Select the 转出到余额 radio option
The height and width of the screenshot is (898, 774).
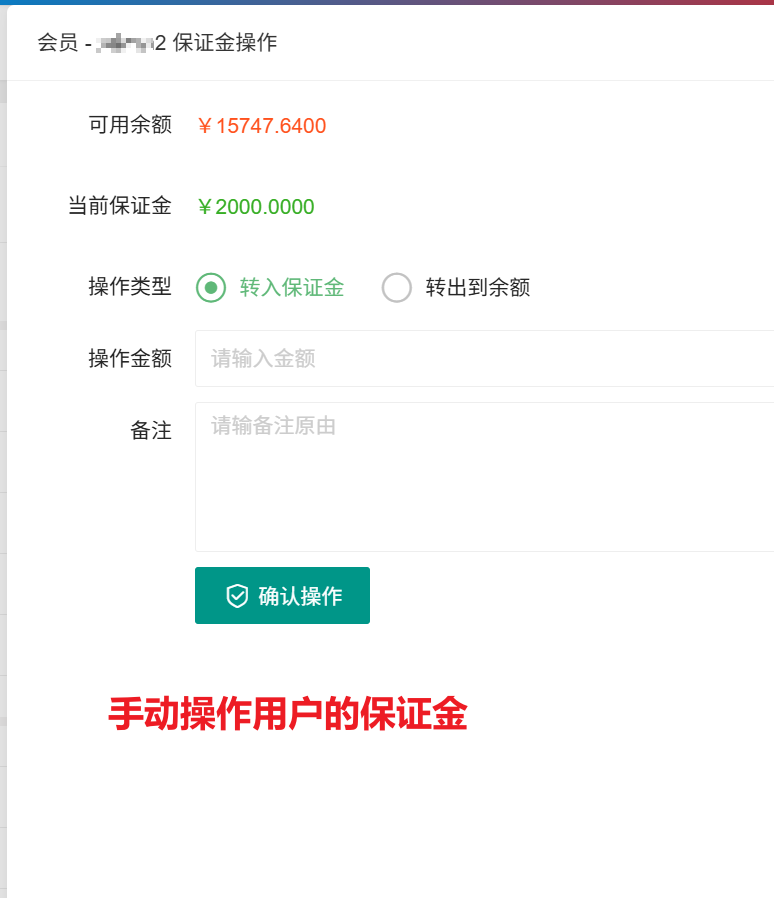[x=397, y=288]
